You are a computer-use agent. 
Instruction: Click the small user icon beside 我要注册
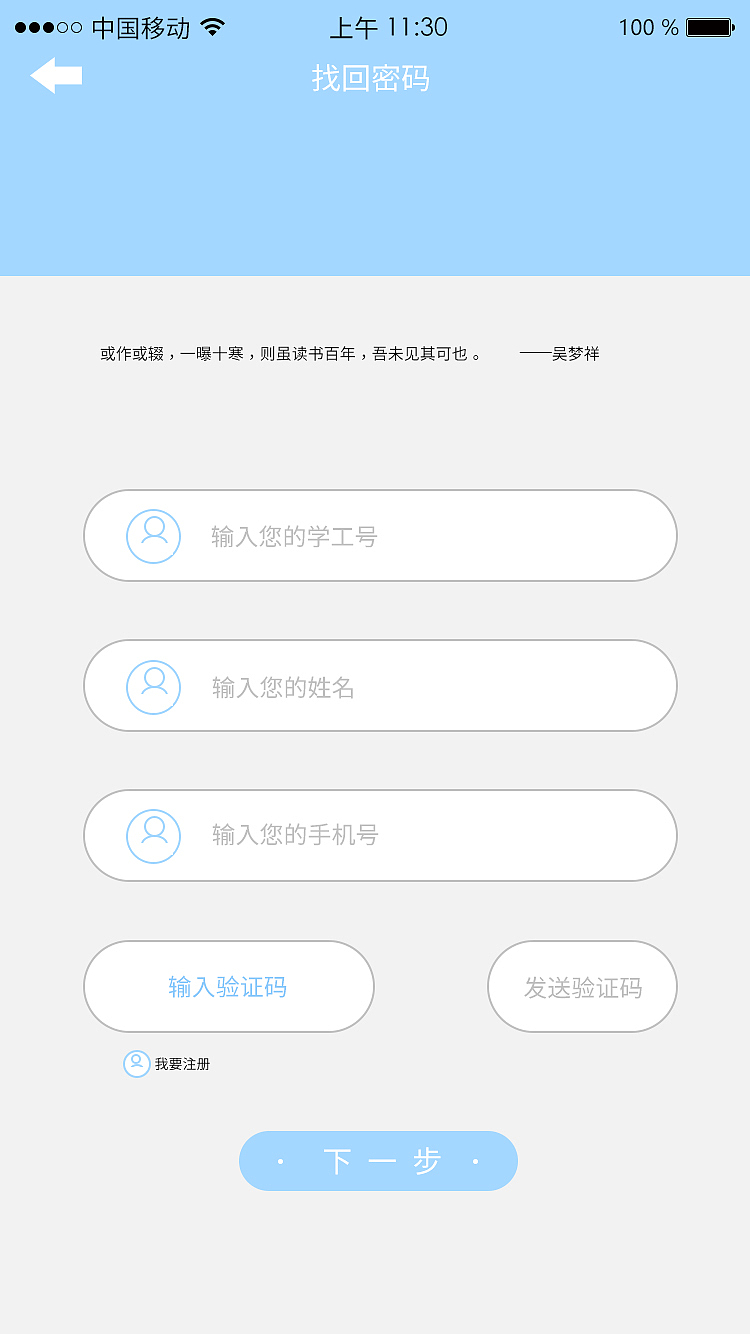tap(136, 1064)
